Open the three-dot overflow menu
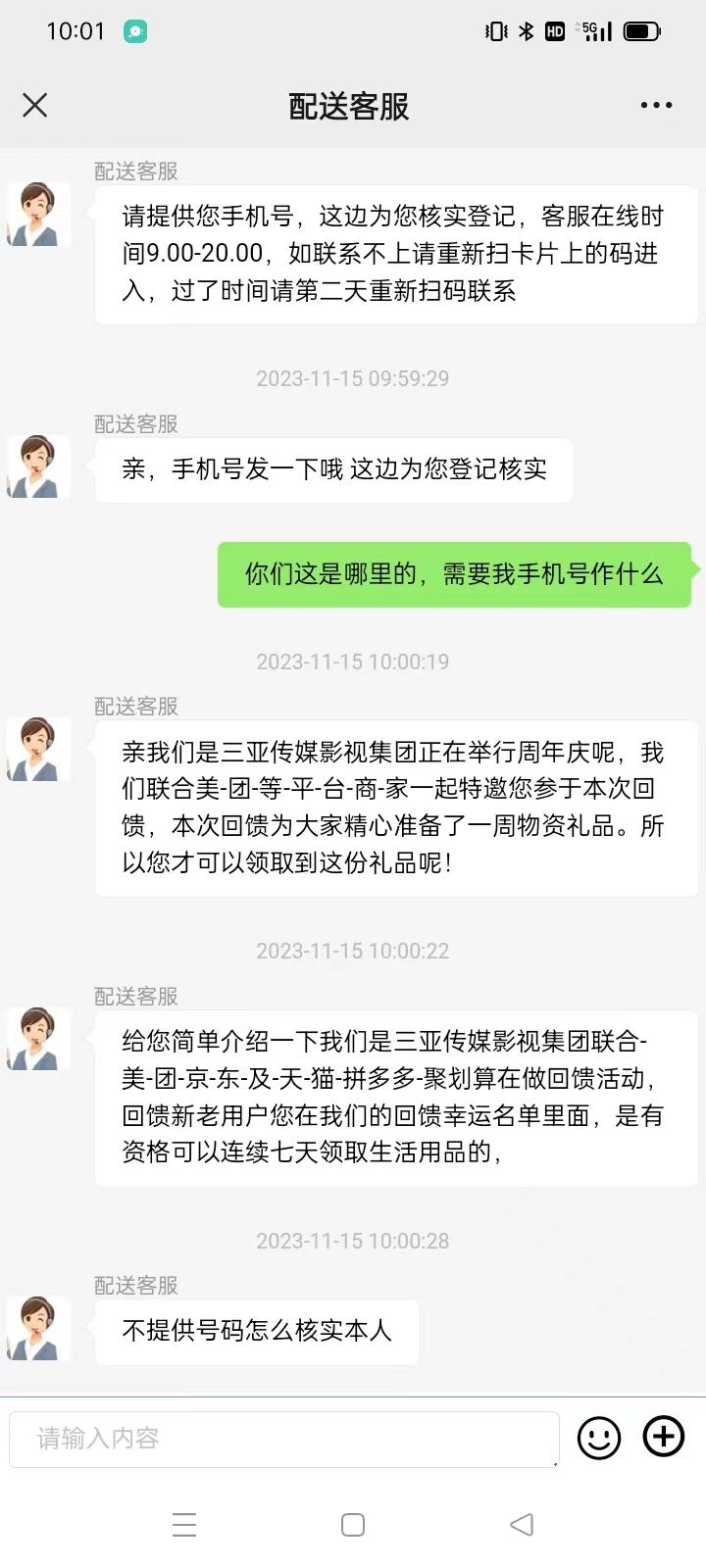The image size is (706, 1568). pyautogui.click(x=656, y=106)
